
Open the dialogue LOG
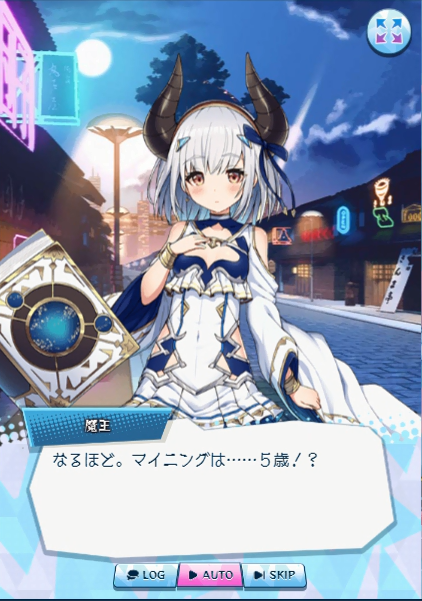[146, 575]
